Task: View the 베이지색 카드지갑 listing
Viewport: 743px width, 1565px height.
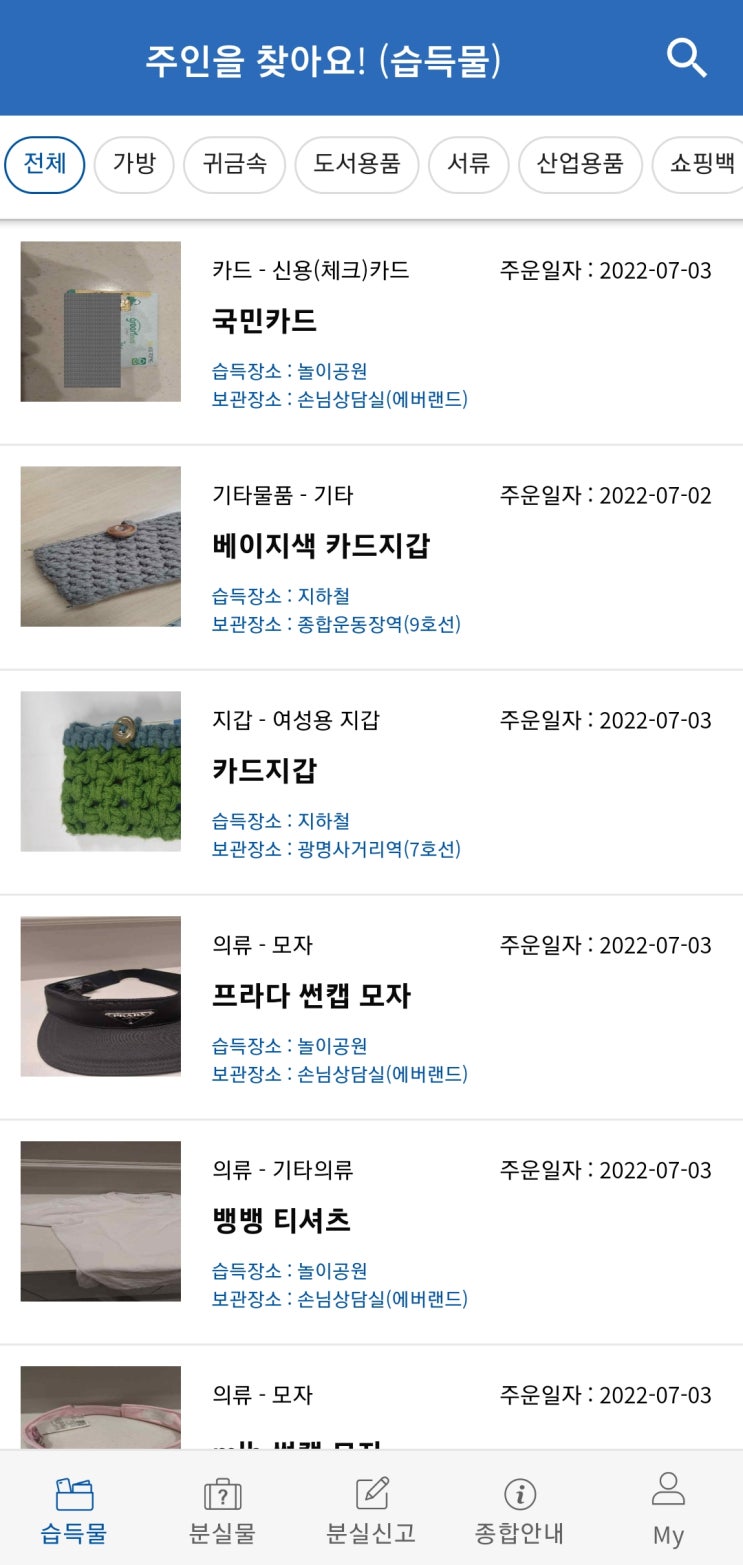Action: pyautogui.click(x=321, y=546)
